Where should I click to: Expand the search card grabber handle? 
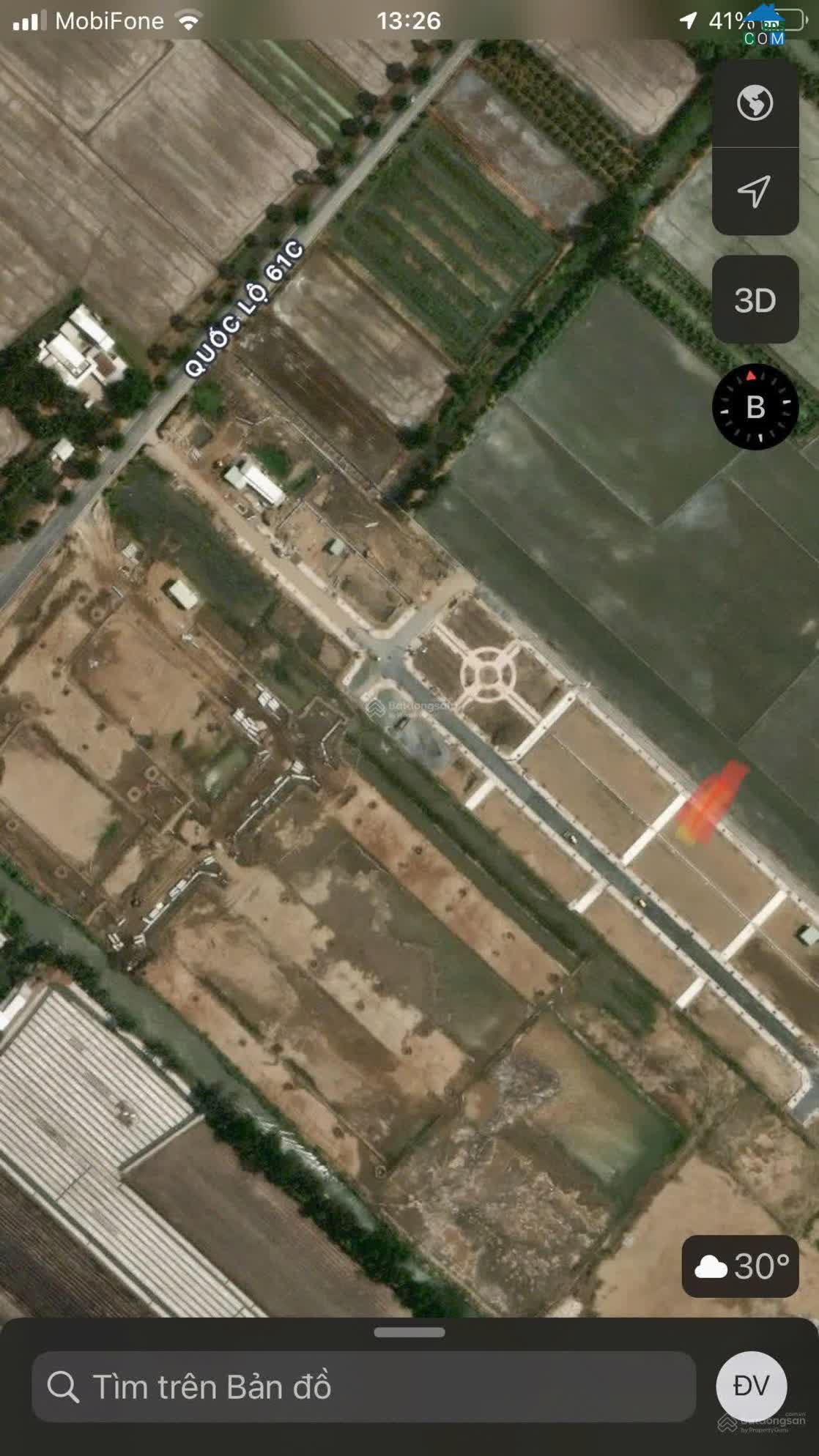tap(409, 1331)
